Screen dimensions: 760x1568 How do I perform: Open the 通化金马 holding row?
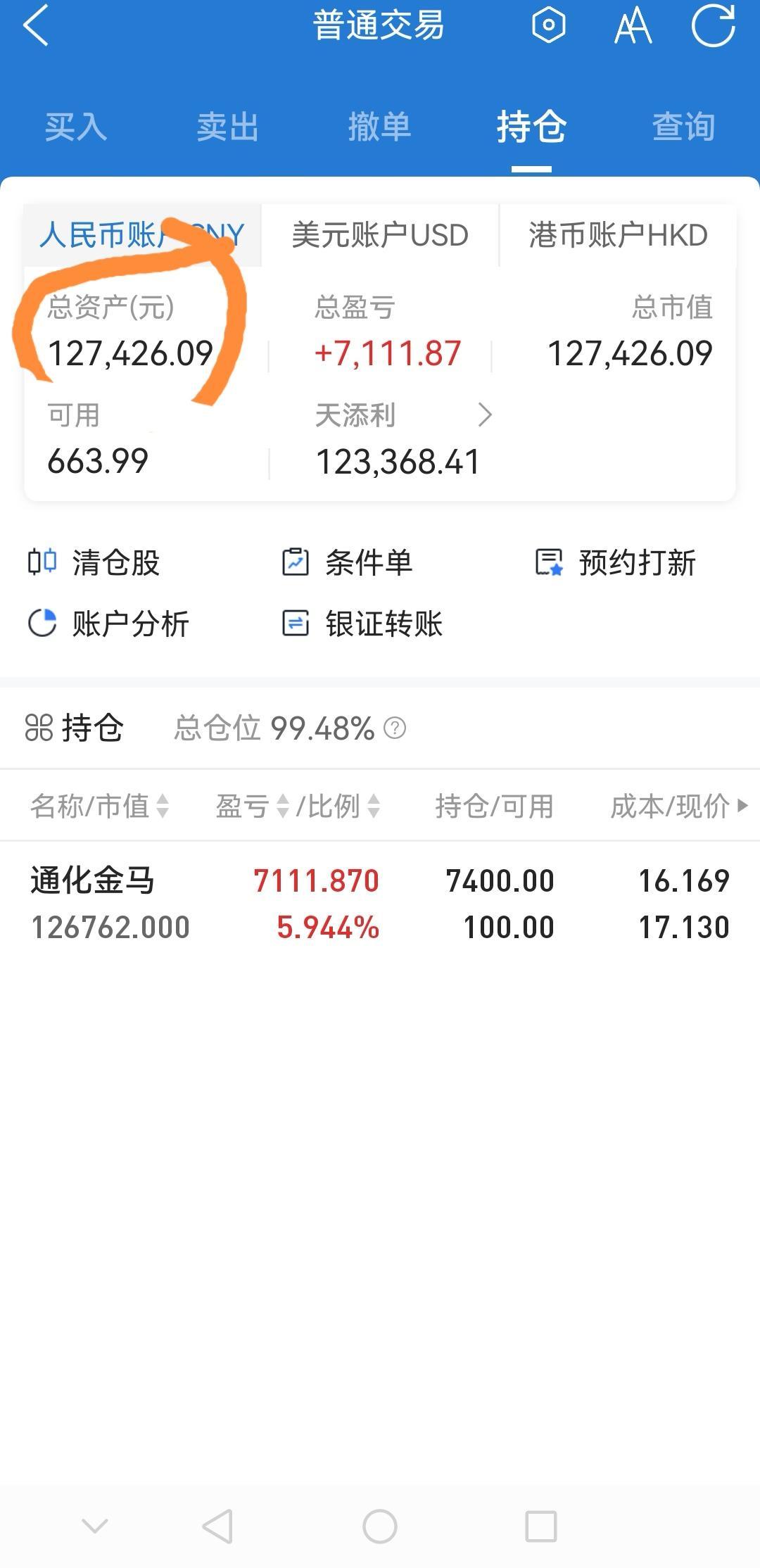[380, 904]
